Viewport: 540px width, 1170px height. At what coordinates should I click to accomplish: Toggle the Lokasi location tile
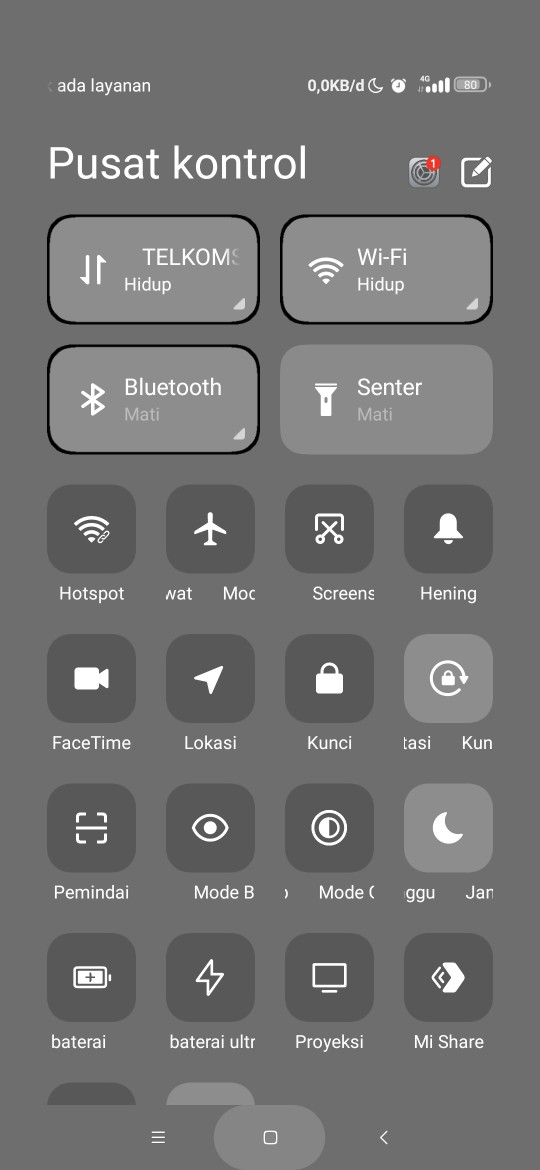pyautogui.click(x=210, y=678)
